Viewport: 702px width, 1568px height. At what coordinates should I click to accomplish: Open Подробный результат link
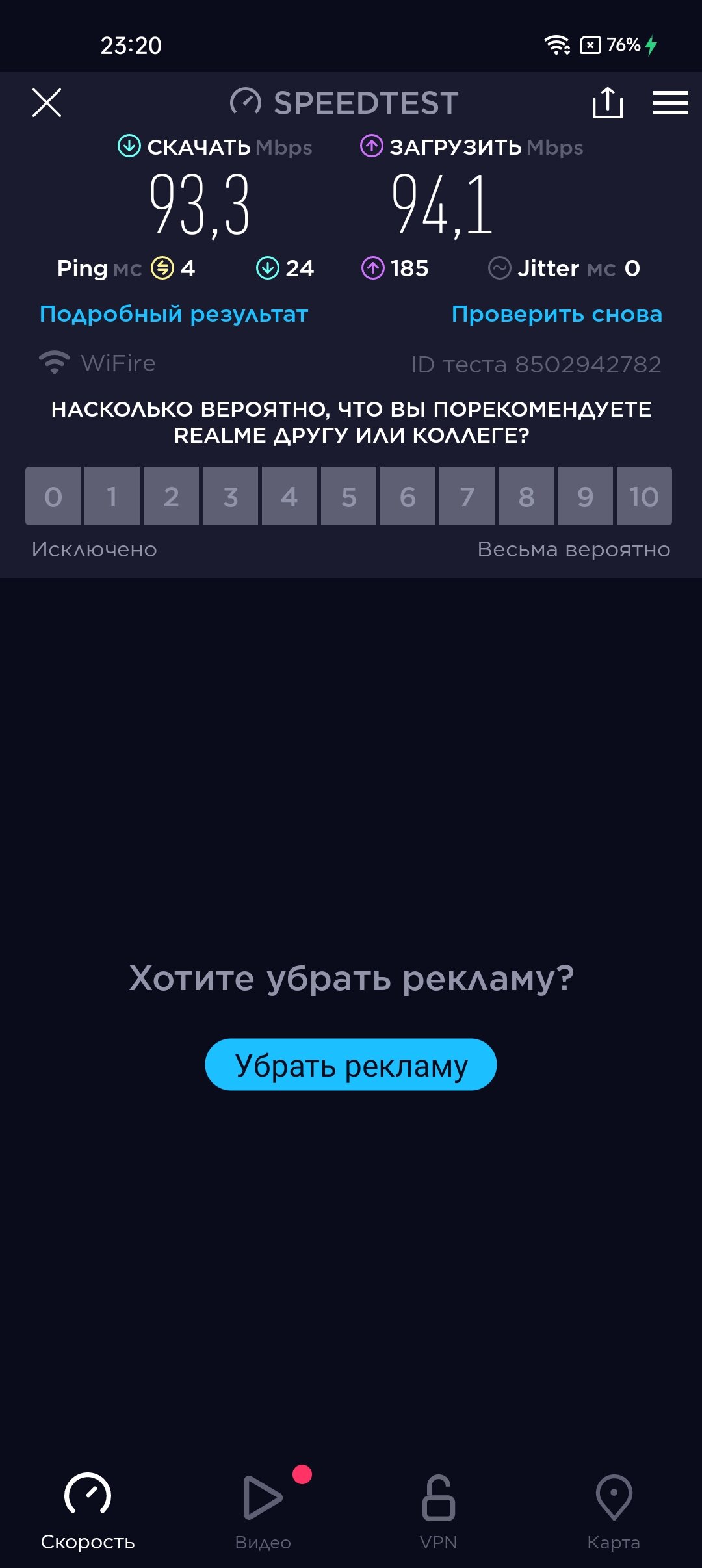pyautogui.click(x=174, y=314)
